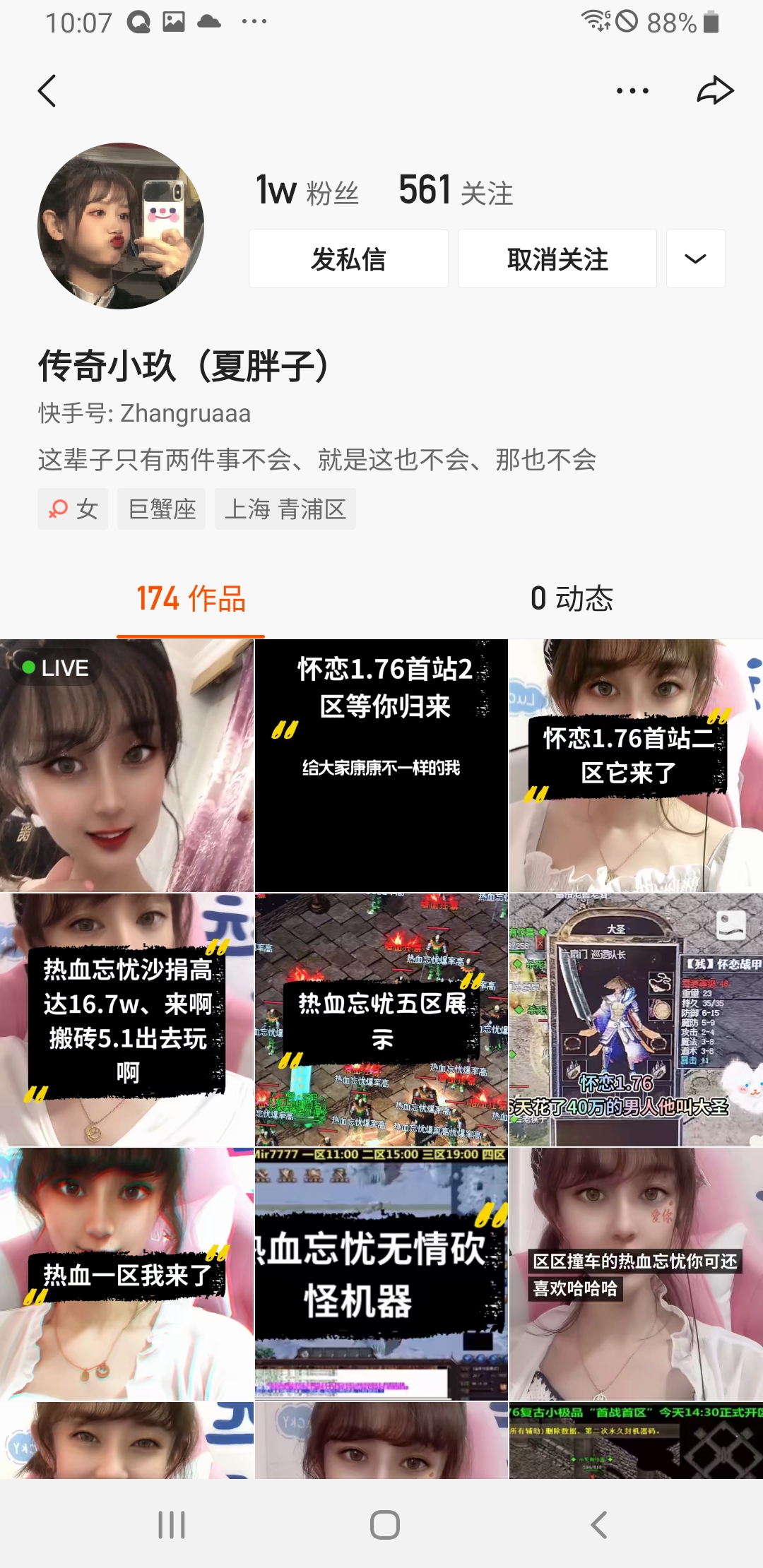Image resolution: width=763 pixels, height=1568 pixels.
Task: Switch to the 174 作品 tab
Action: click(x=191, y=599)
